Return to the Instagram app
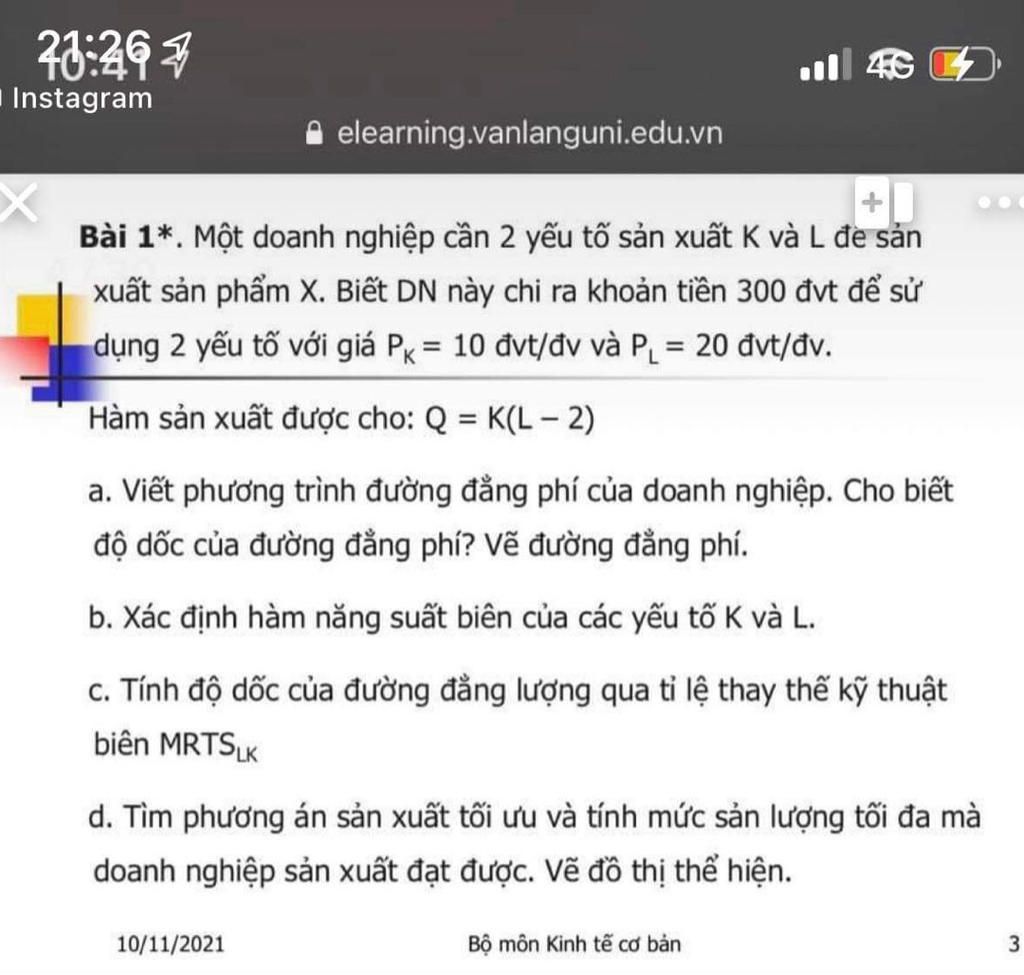The image size is (1024, 975). [x=80, y=98]
